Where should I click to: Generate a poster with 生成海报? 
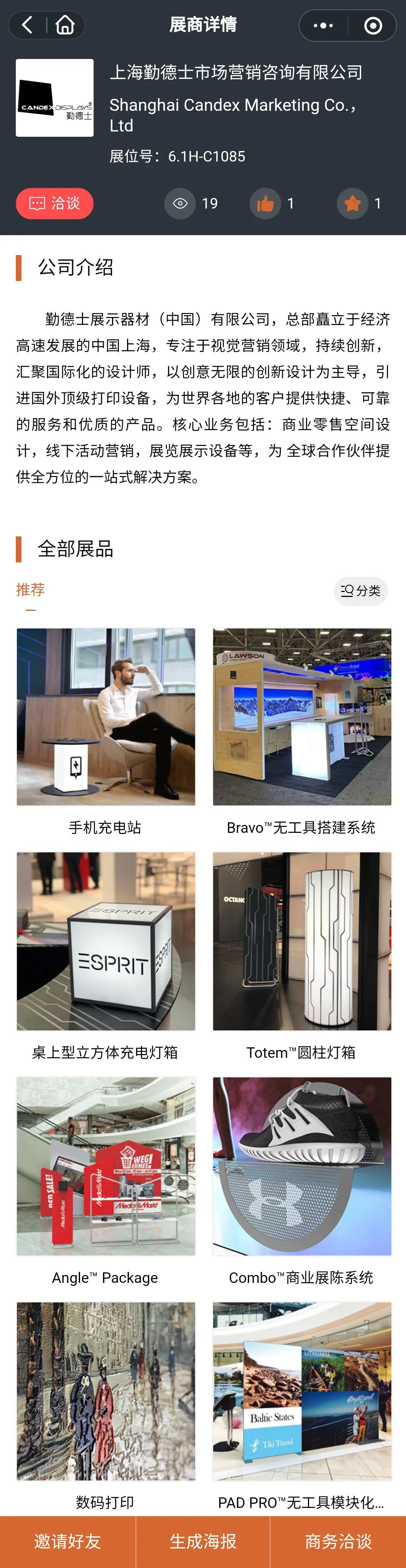point(203,1541)
